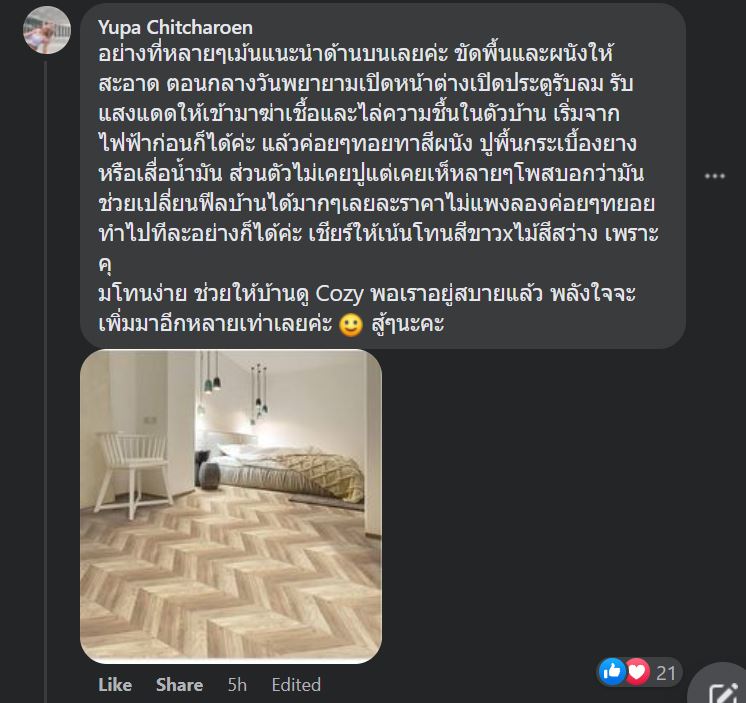The width and height of the screenshot is (746, 703).
Task: Tap the floating compose pencil button
Action: click(722, 692)
